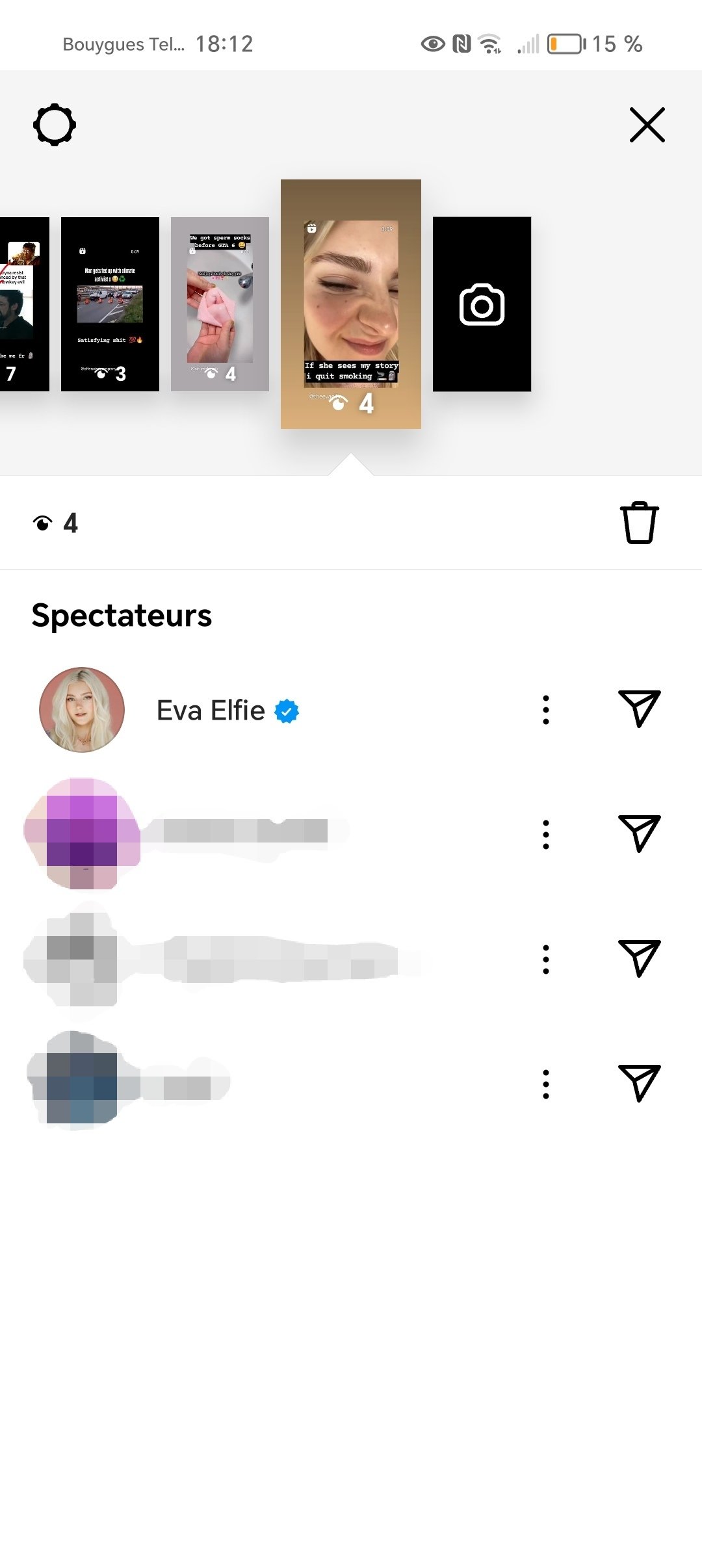
Task: Send a message to Eva Elfie
Action: [x=640, y=709]
